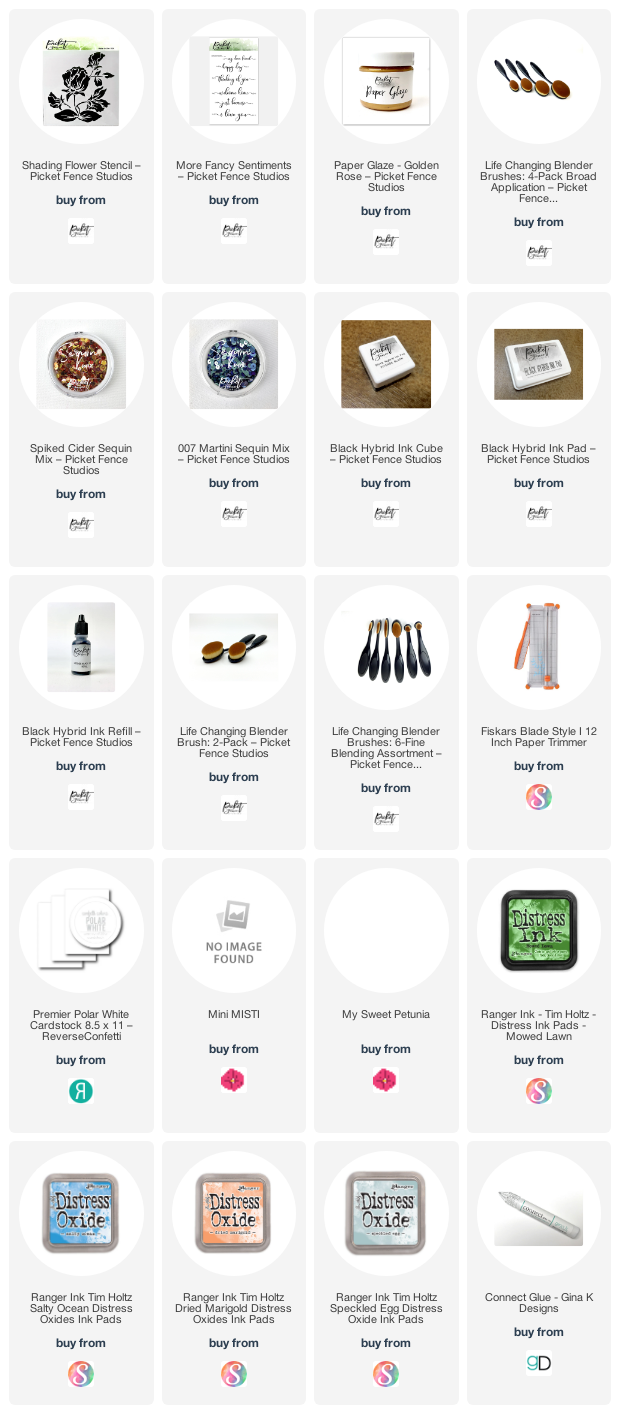View Paper Glaze Golden Rose product
The width and height of the screenshot is (620, 1425).
pos(386,146)
